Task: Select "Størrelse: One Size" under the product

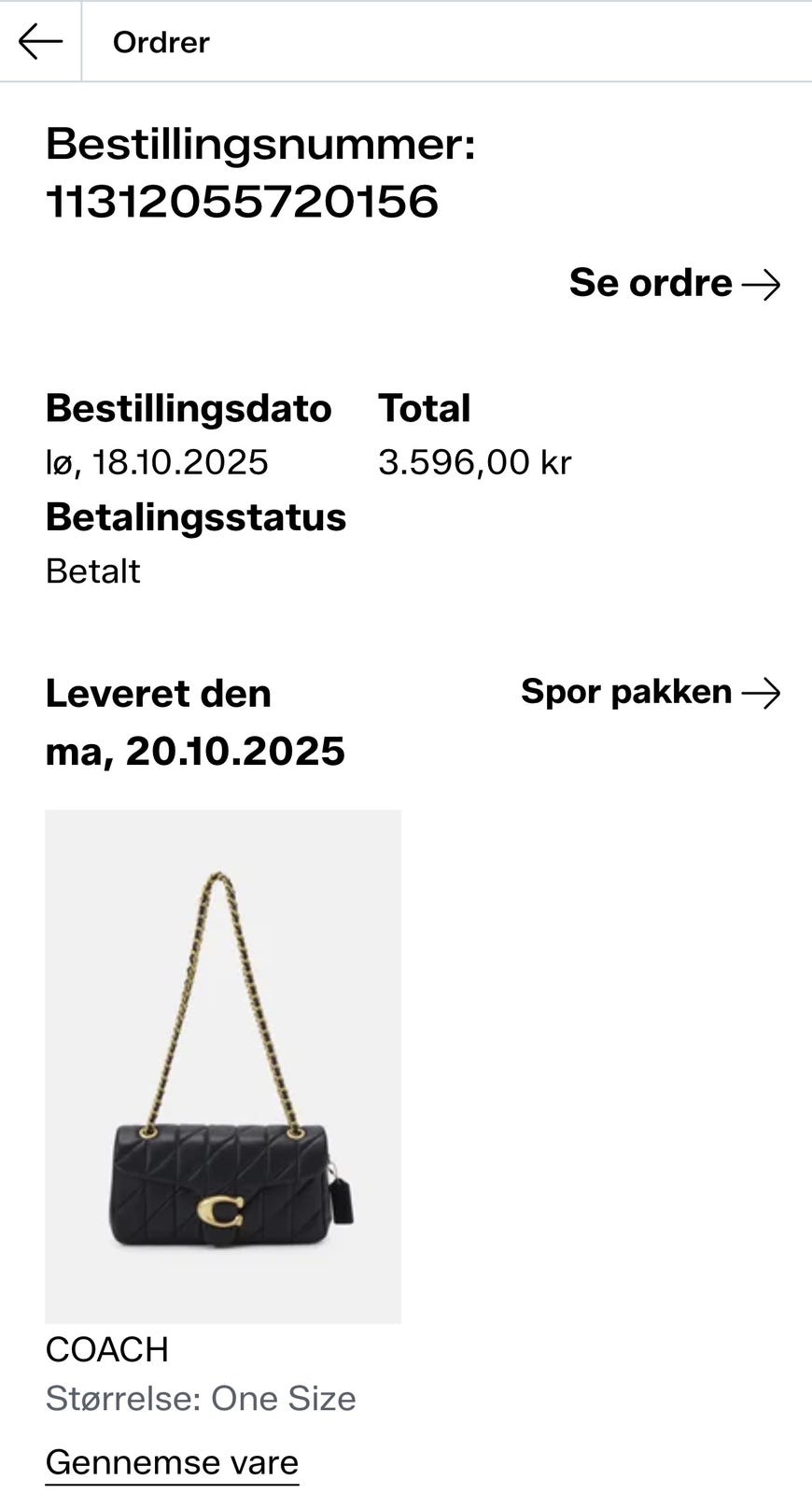Action: click(x=201, y=1398)
